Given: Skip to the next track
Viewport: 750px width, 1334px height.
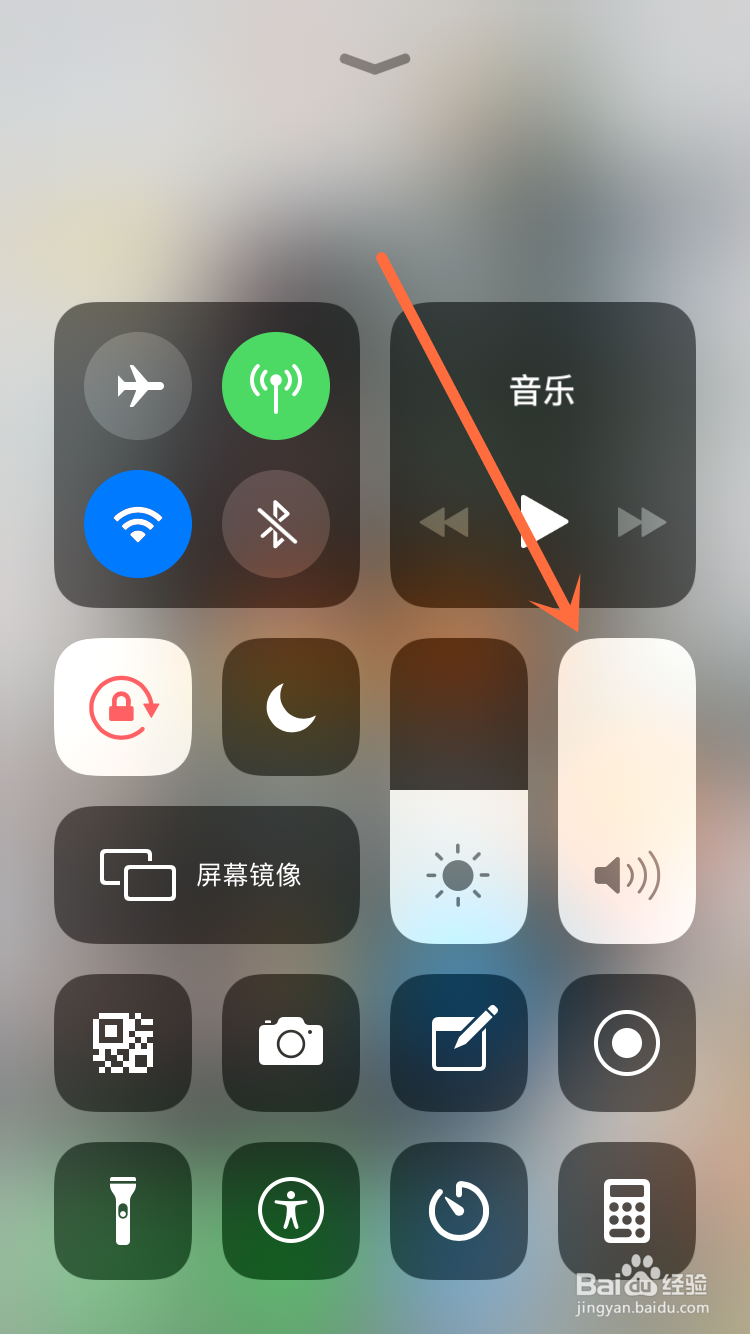Looking at the screenshot, I should tap(641, 521).
